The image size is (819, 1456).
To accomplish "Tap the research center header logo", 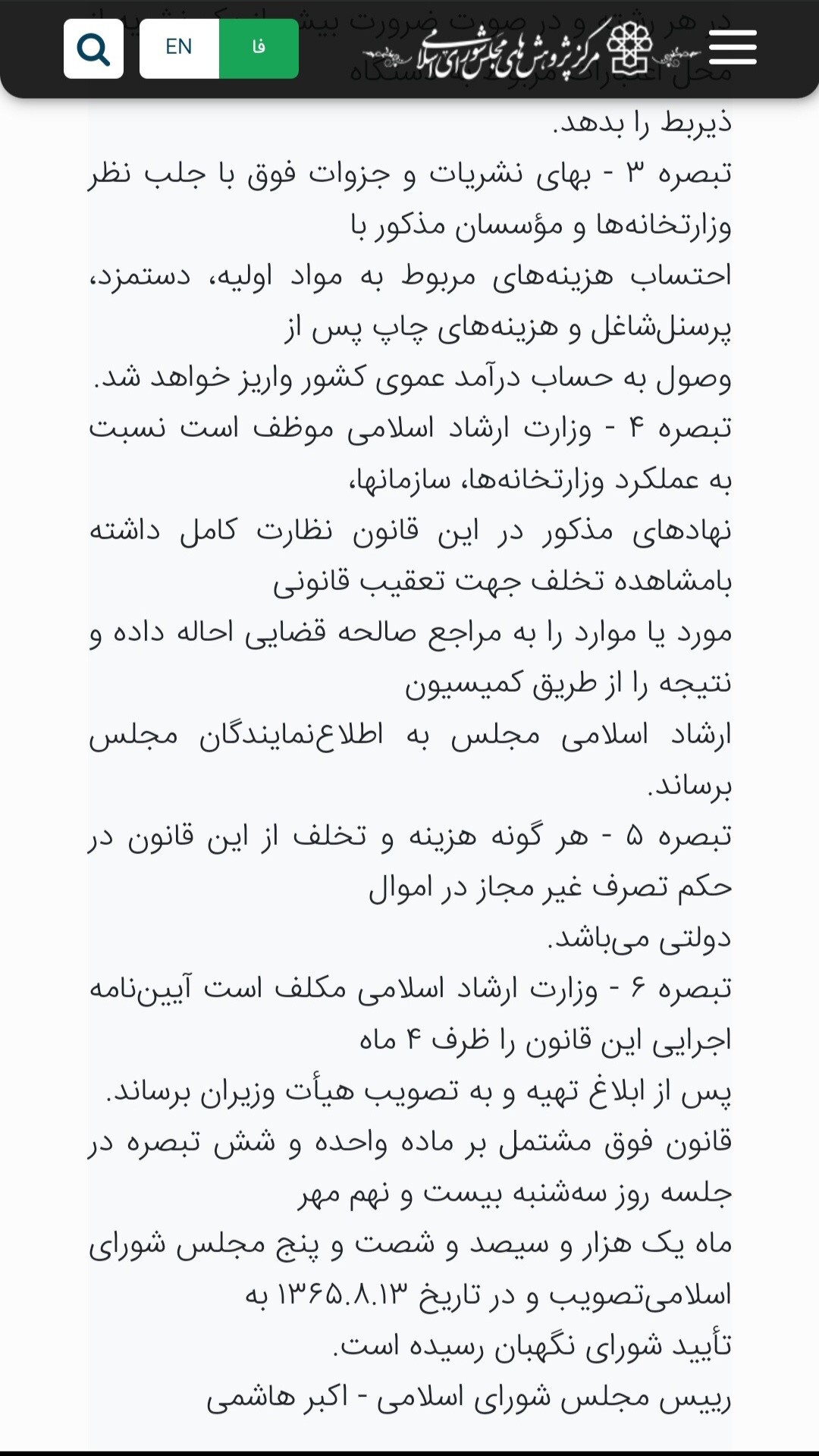I will coord(531,50).
